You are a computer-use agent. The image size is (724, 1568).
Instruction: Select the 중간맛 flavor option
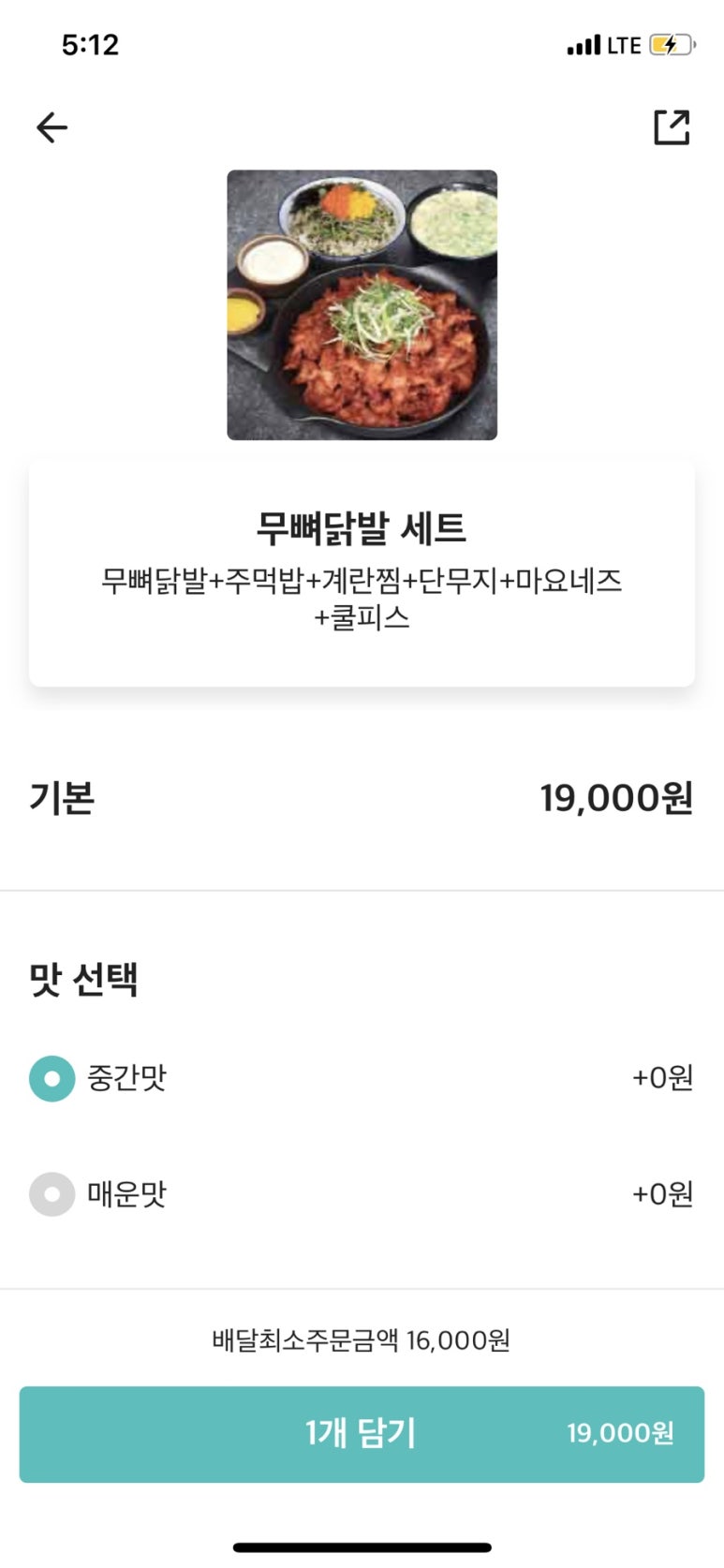click(52, 1078)
